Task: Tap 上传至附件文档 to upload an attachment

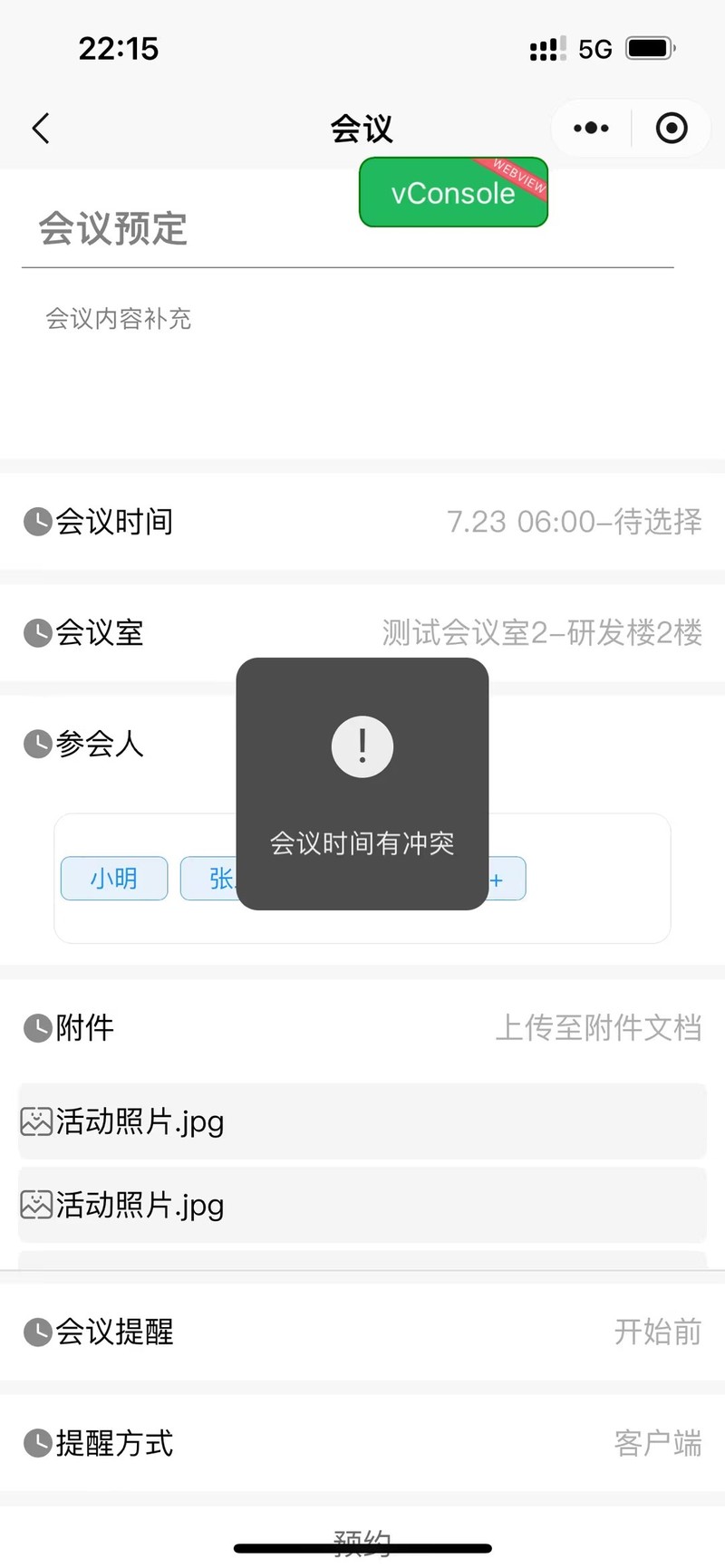Action: coord(598,1027)
